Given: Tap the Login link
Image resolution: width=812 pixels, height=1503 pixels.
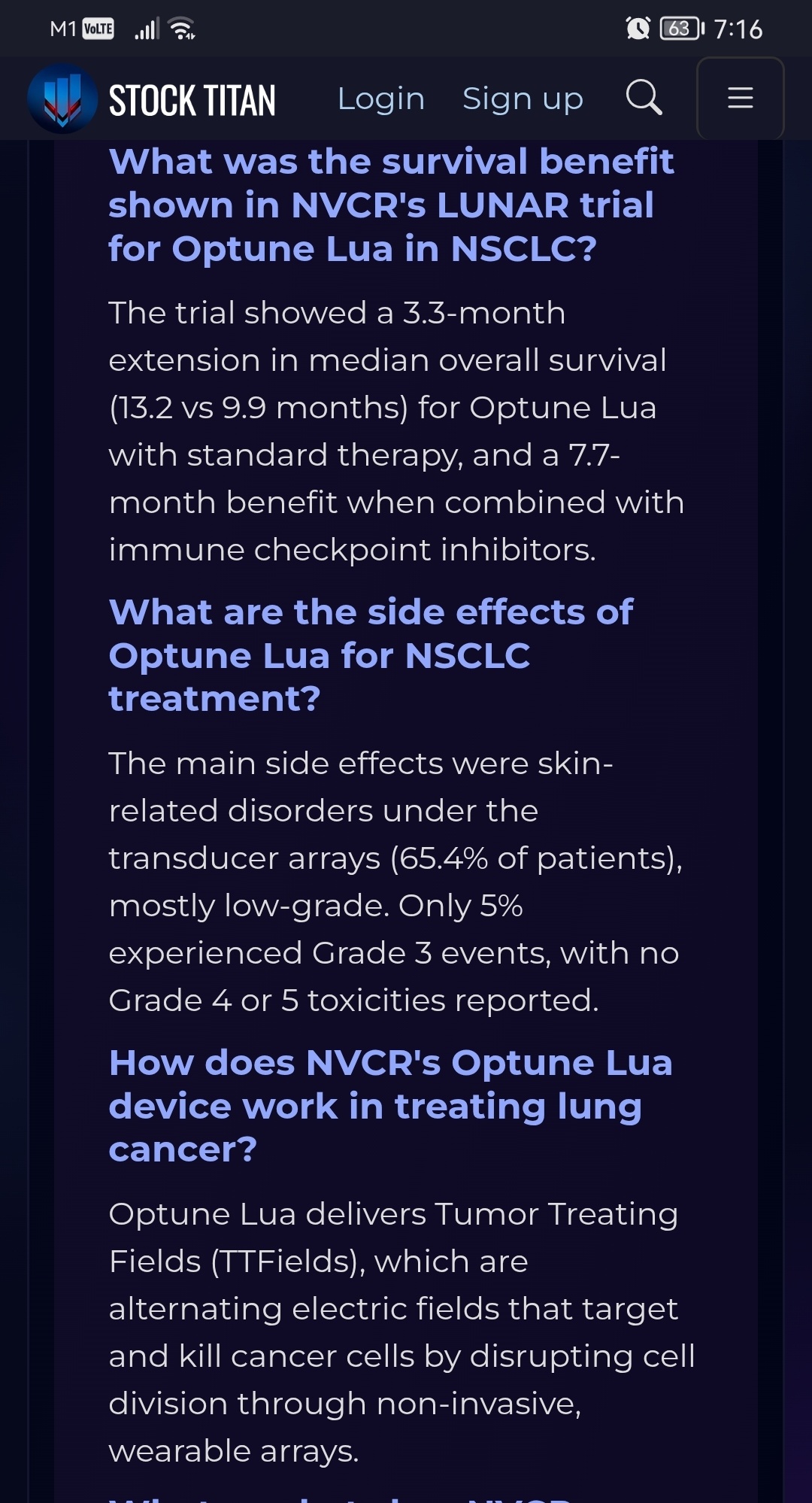Looking at the screenshot, I should coord(381,99).
